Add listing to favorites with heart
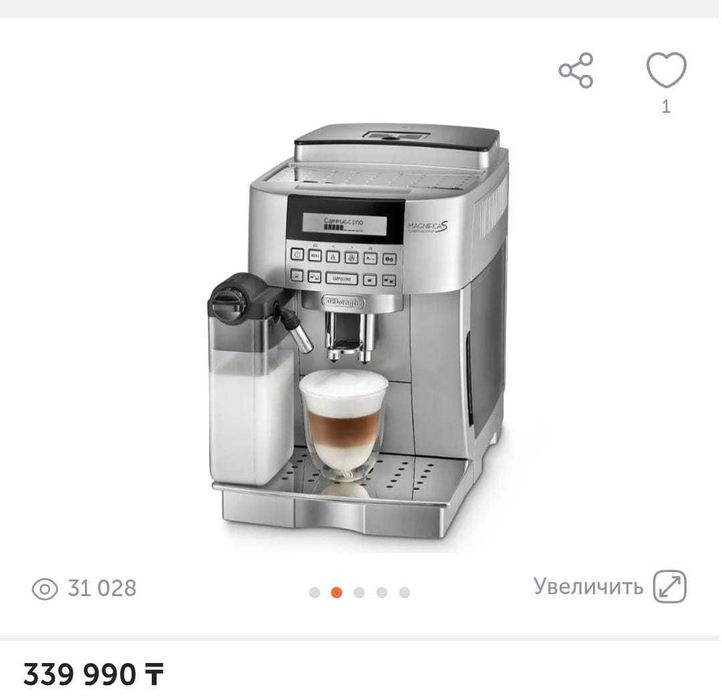Viewport: 722px width, 699px height. point(666,70)
